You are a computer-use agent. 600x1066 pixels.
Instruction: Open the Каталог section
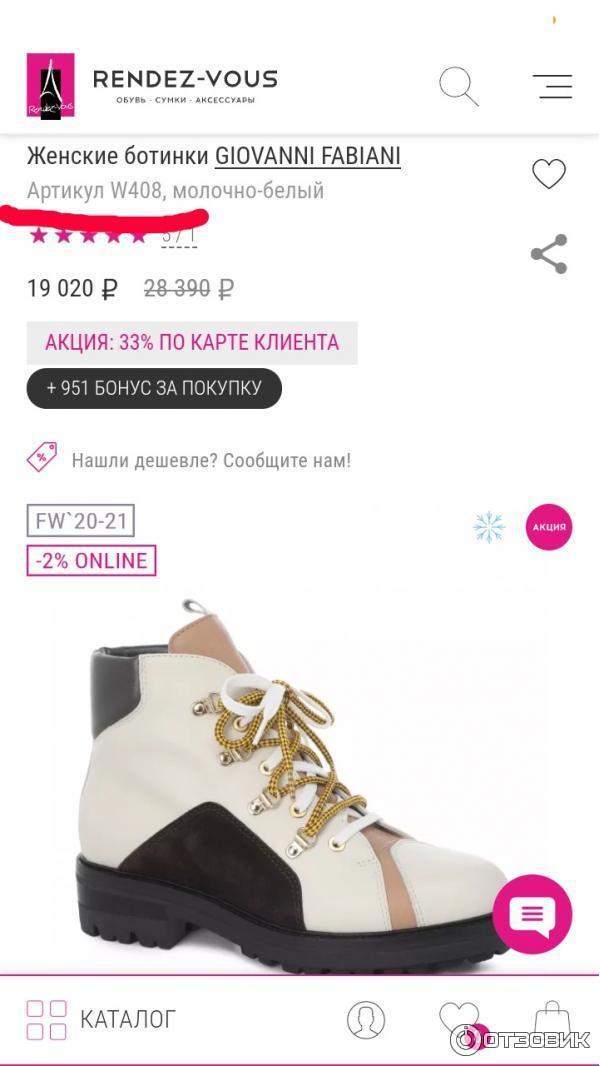pyautogui.click(x=102, y=1019)
